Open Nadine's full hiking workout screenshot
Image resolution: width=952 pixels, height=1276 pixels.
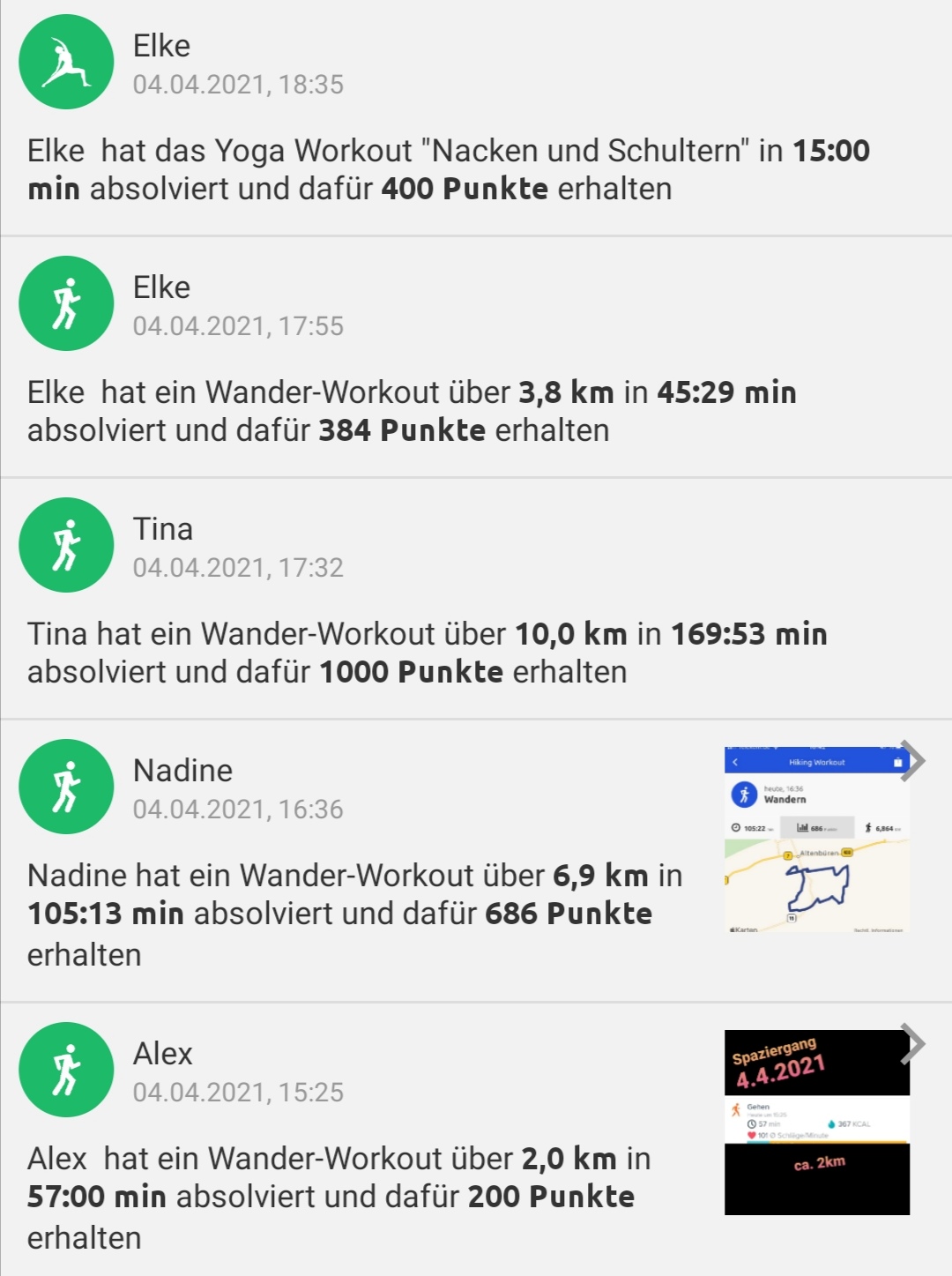pyautogui.click(x=816, y=838)
